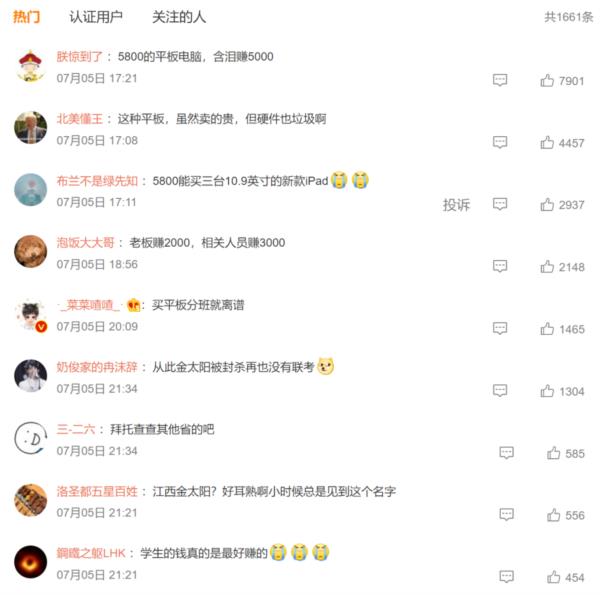The image size is (600, 595).
Task: Reply to 奶俊家的冉沫辞's comment
Action: point(500,390)
